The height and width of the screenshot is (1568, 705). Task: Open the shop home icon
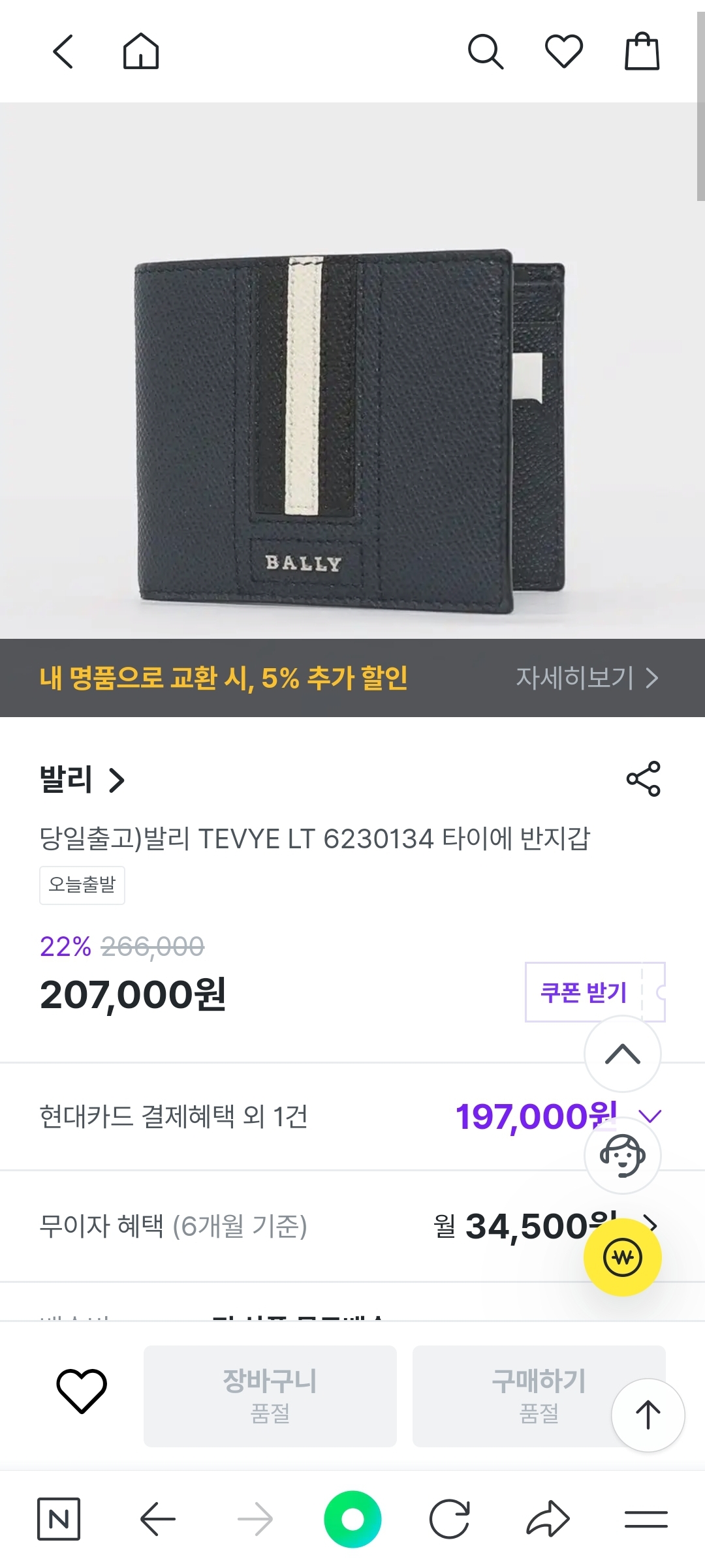click(x=141, y=52)
